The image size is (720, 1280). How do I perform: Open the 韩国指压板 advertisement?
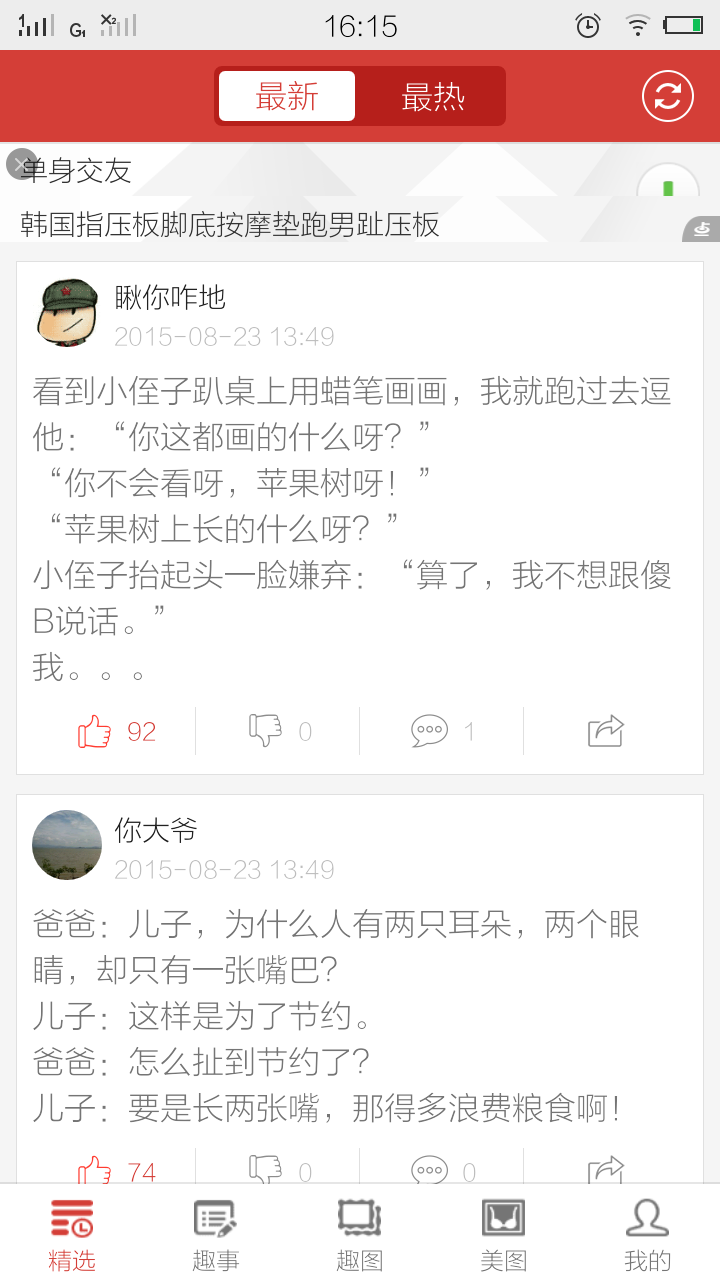[x=230, y=225]
